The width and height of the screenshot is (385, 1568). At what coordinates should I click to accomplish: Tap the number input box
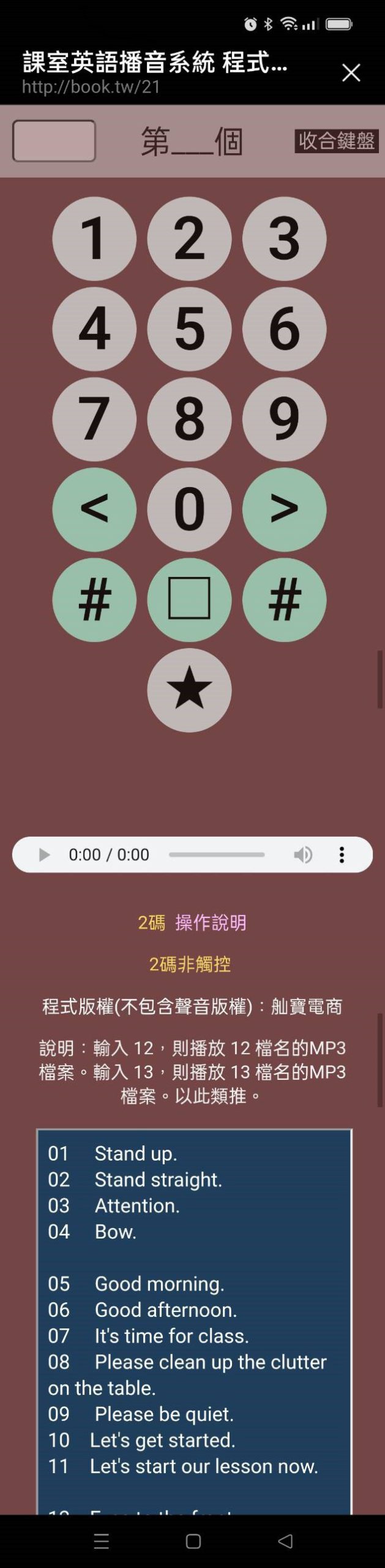coord(54,141)
